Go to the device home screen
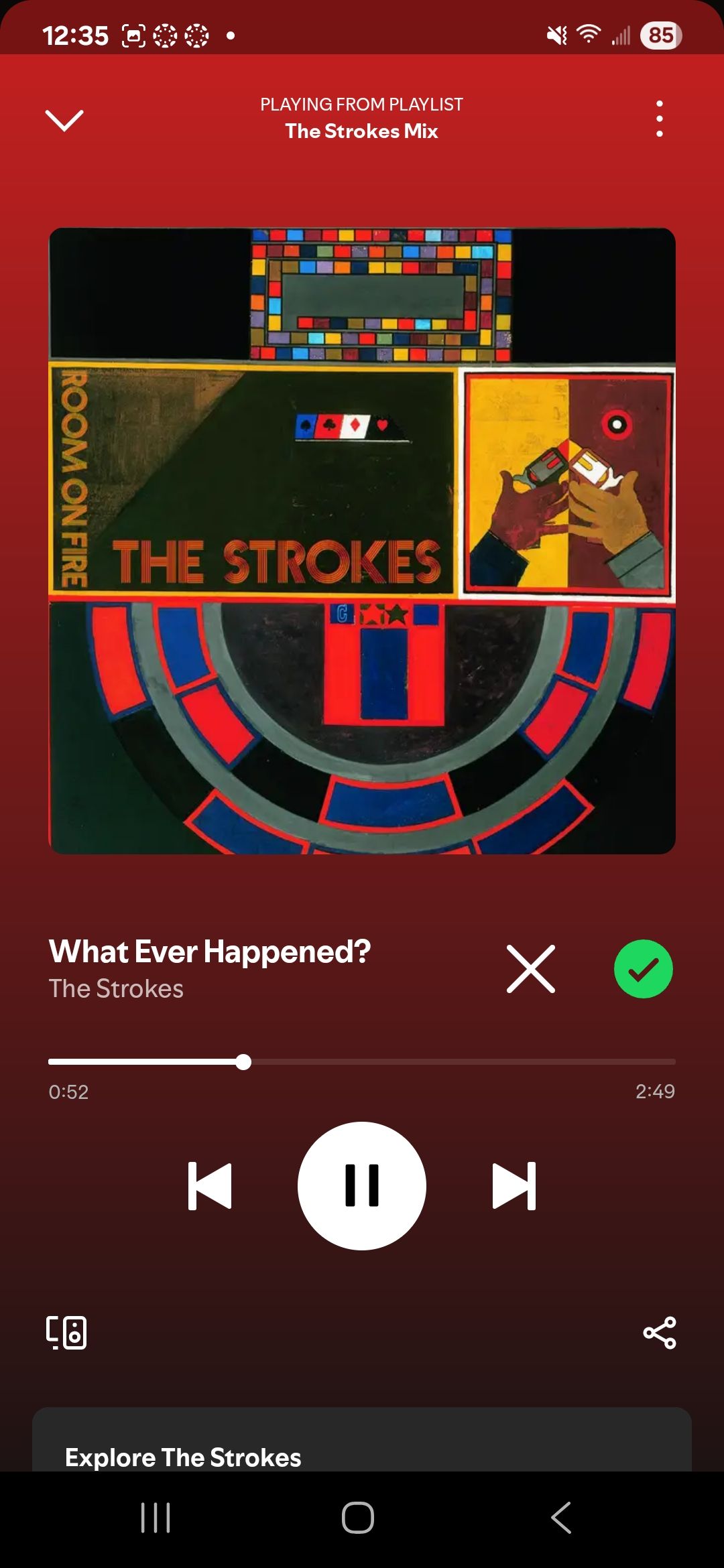Image resolution: width=724 pixels, height=1568 pixels. click(358, 1518)
